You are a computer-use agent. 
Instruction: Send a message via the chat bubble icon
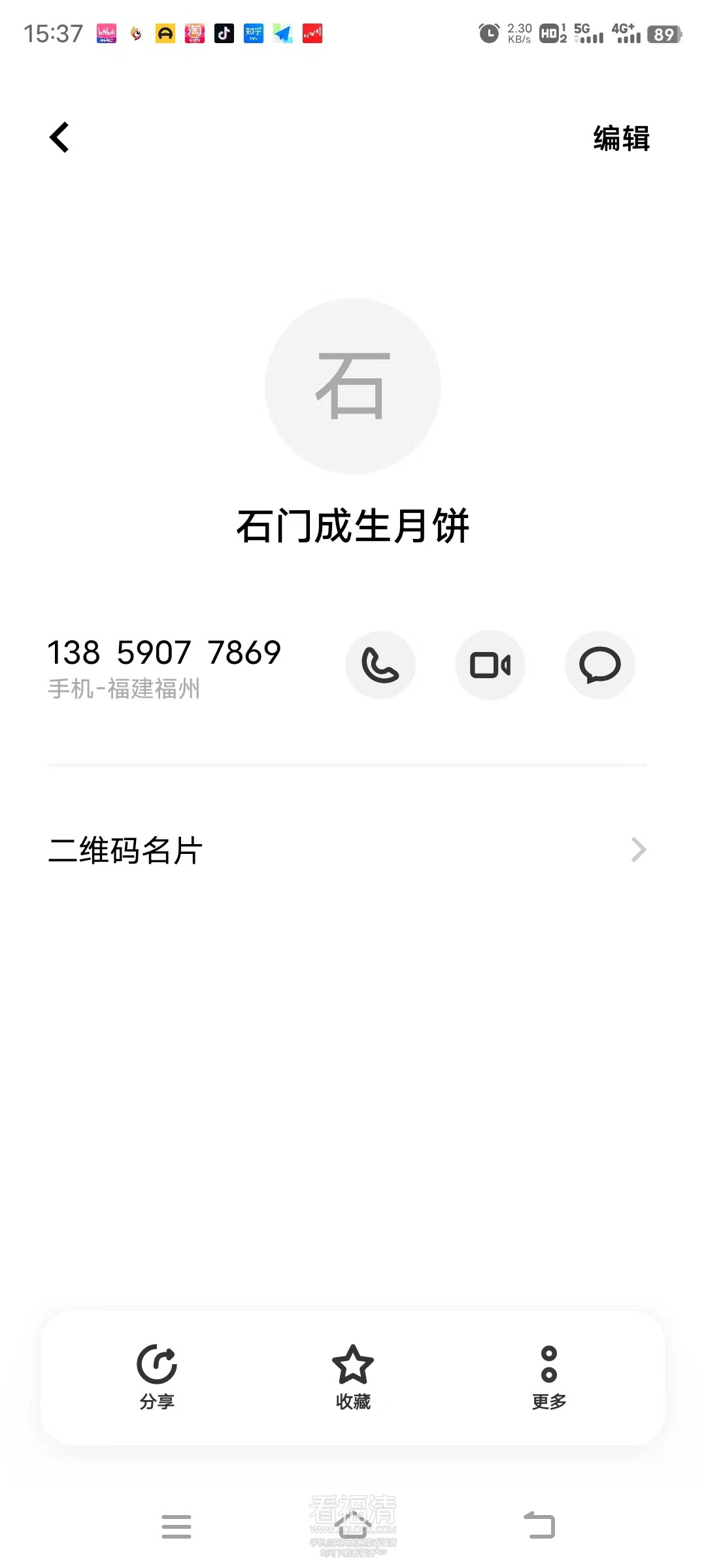click(599, 665)
